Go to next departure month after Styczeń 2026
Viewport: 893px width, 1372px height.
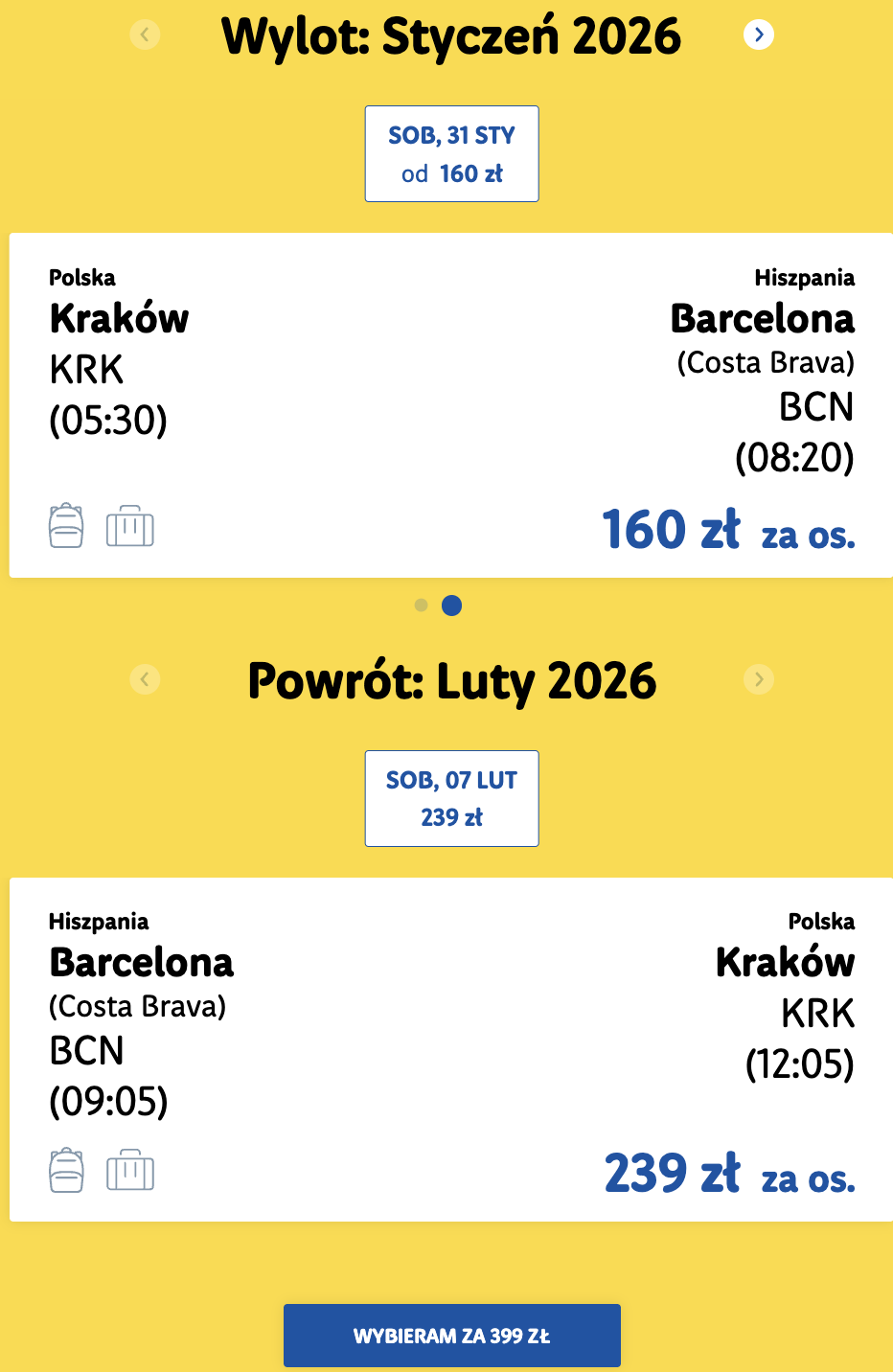pyautogui.click(x=758, y=35)
